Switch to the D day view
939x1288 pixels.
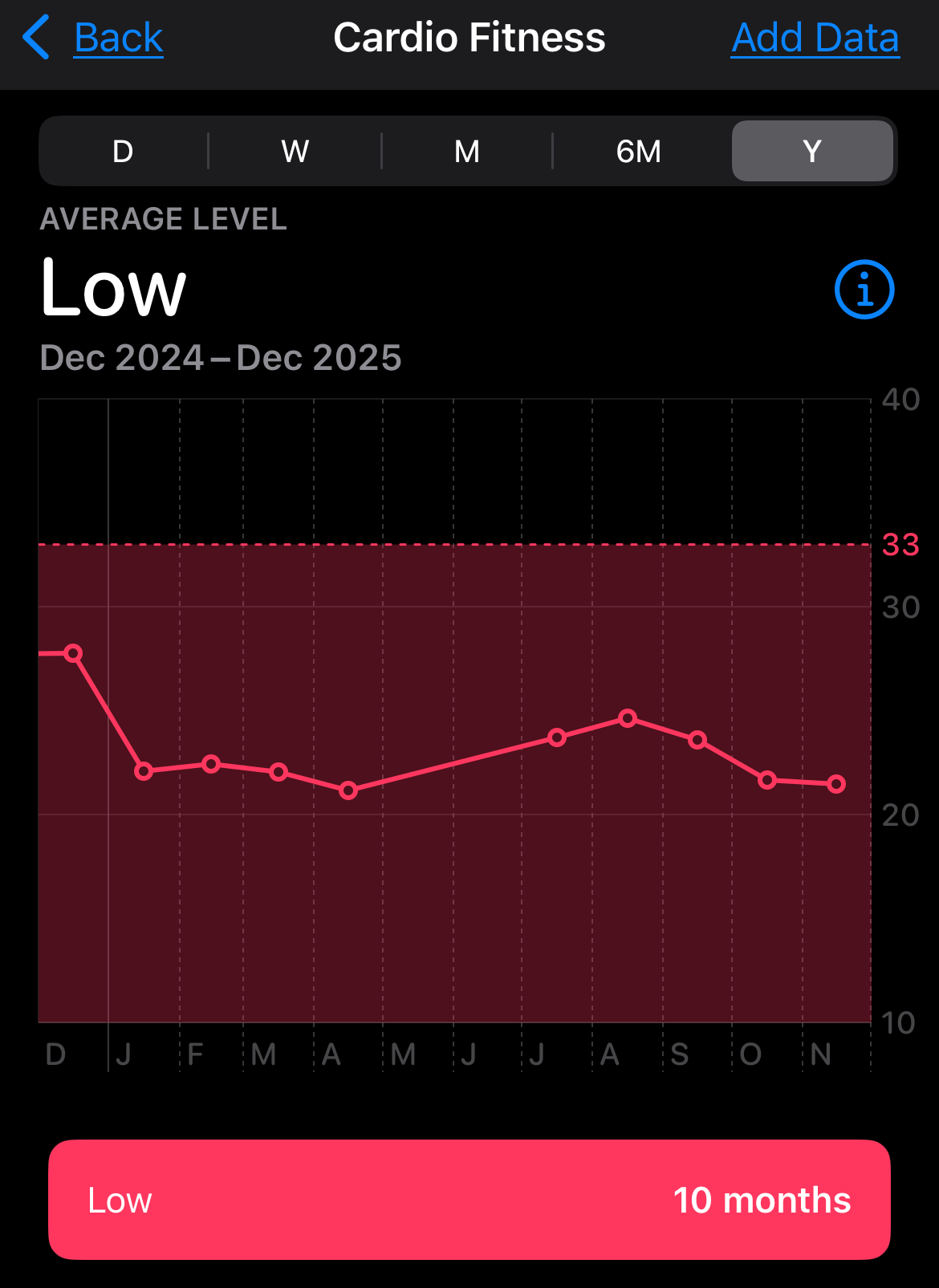point(123,152)
